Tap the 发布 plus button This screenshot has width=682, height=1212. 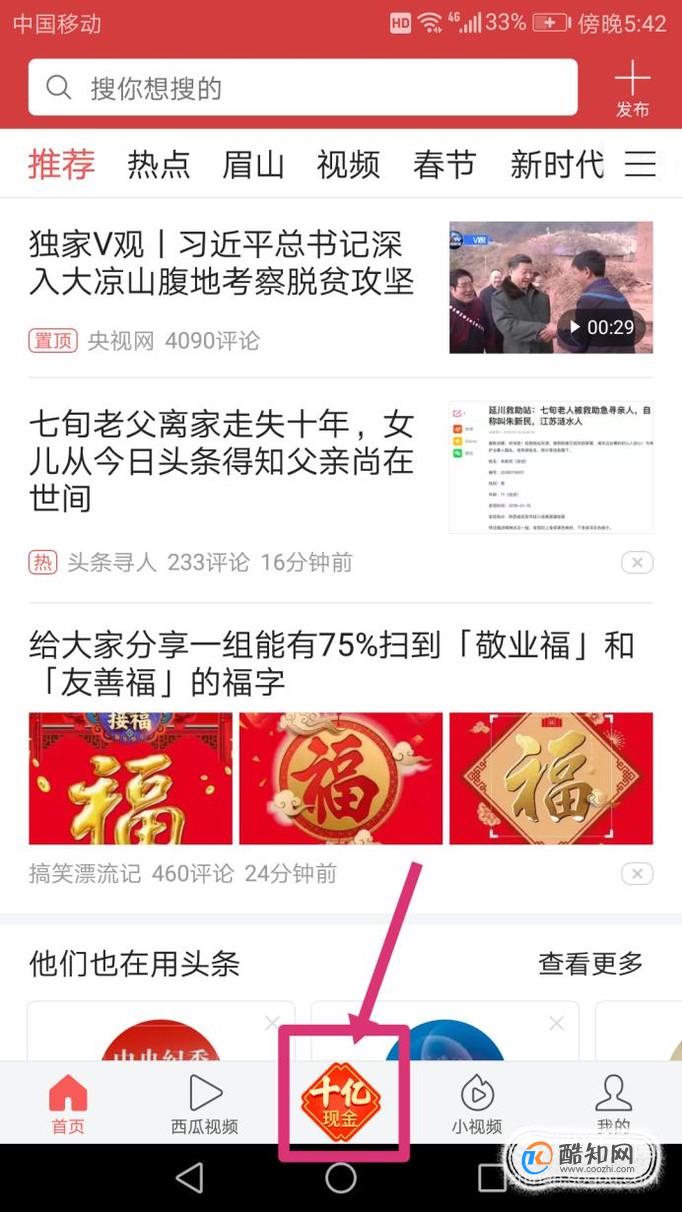point(632,88)
